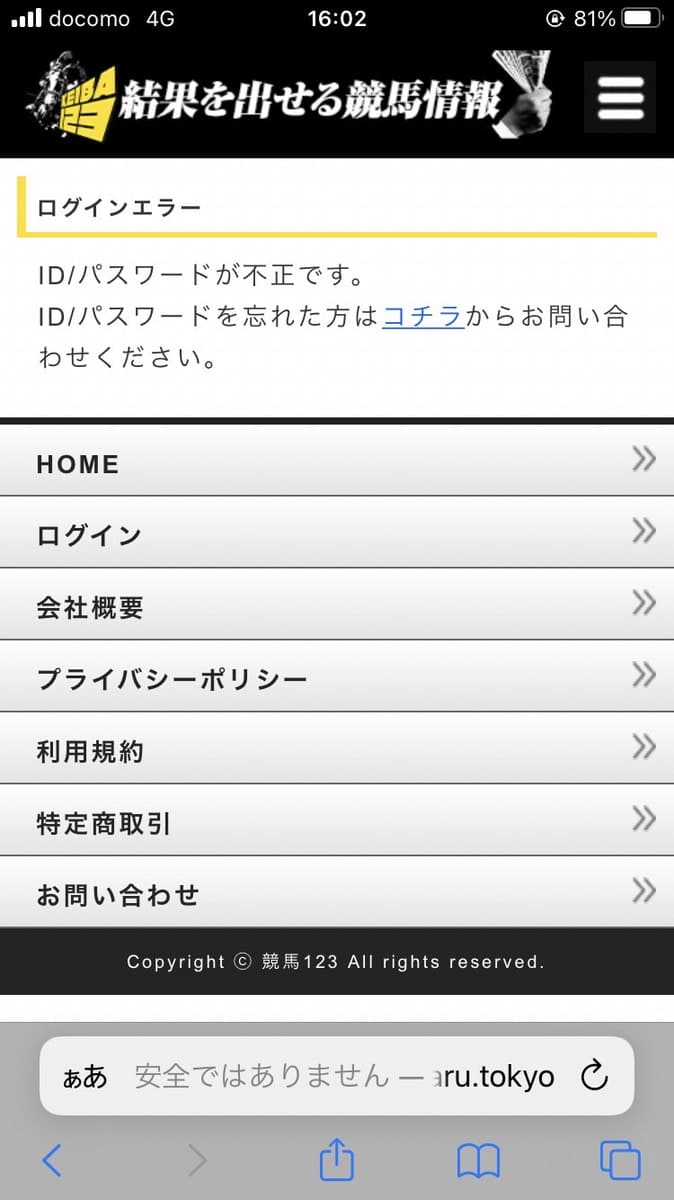Open the ぁあ page settings
The width and height of the screenshot is (674, 1200).
click(x=85, y=1076)
